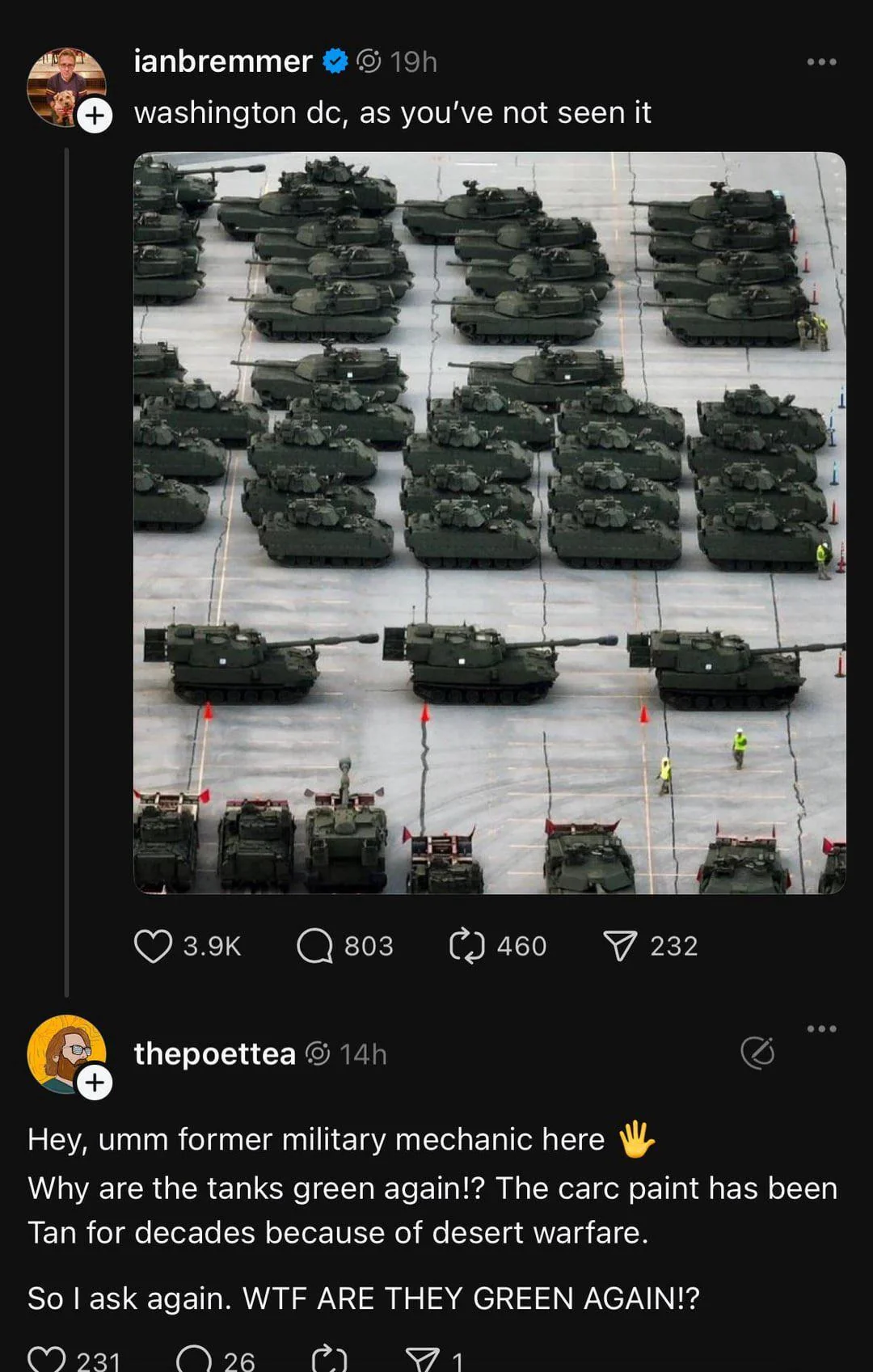This screenshot has width=873, height=1372.
Task: Open ianbremmer username link
Action: (222, 61)
